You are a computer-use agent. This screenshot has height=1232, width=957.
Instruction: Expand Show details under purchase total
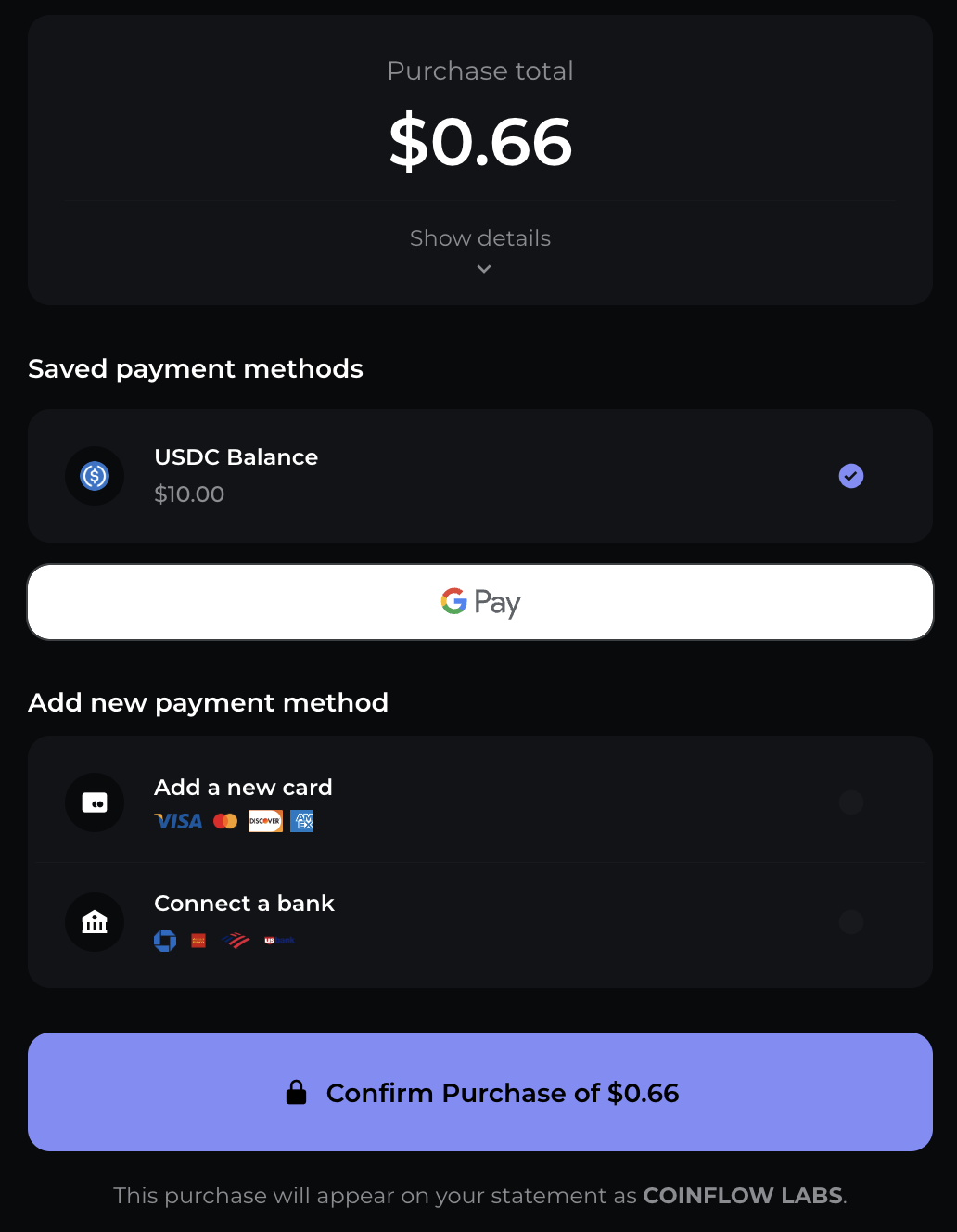pos(480,249)
